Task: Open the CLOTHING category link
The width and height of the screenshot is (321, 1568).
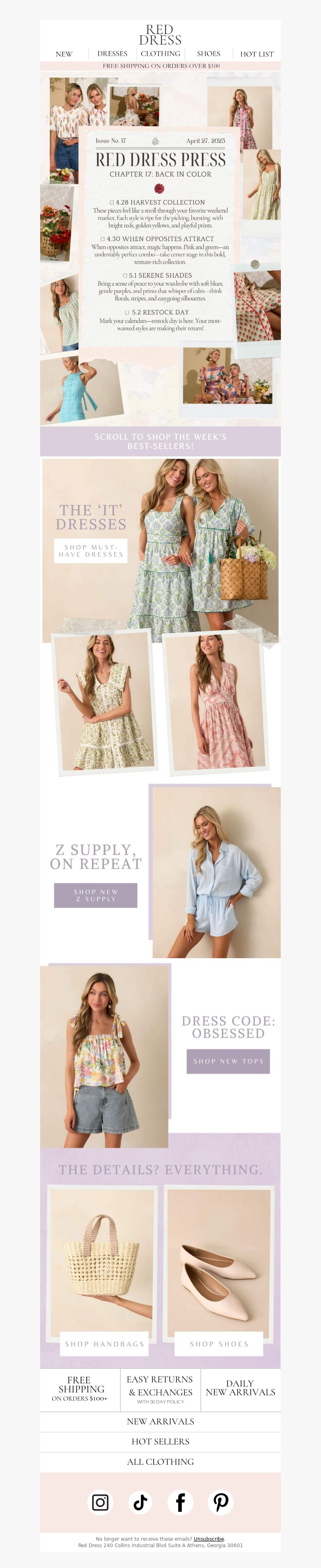Action: click(x=160, y=53)
